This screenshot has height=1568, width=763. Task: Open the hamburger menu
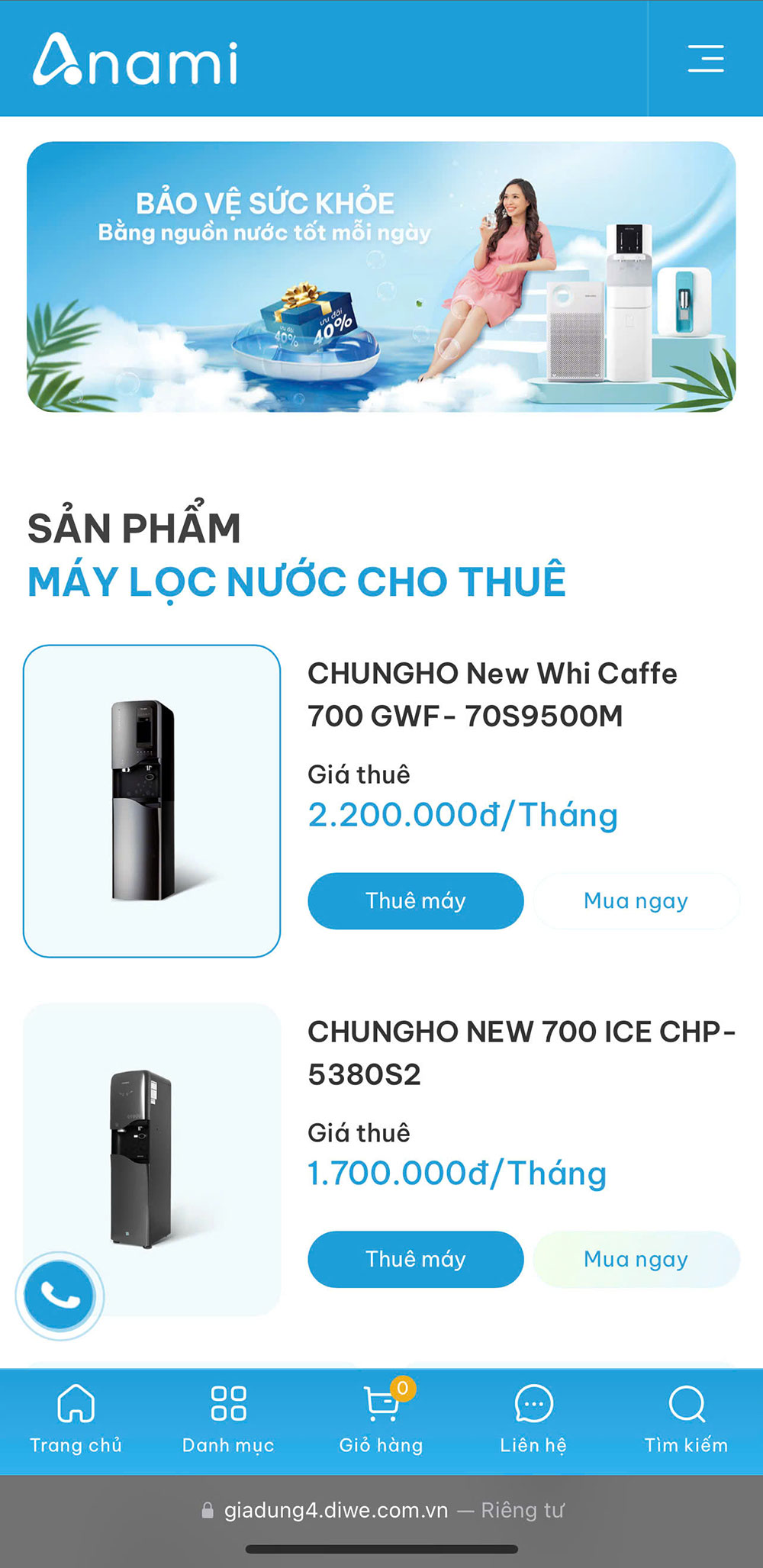(705, 59)
